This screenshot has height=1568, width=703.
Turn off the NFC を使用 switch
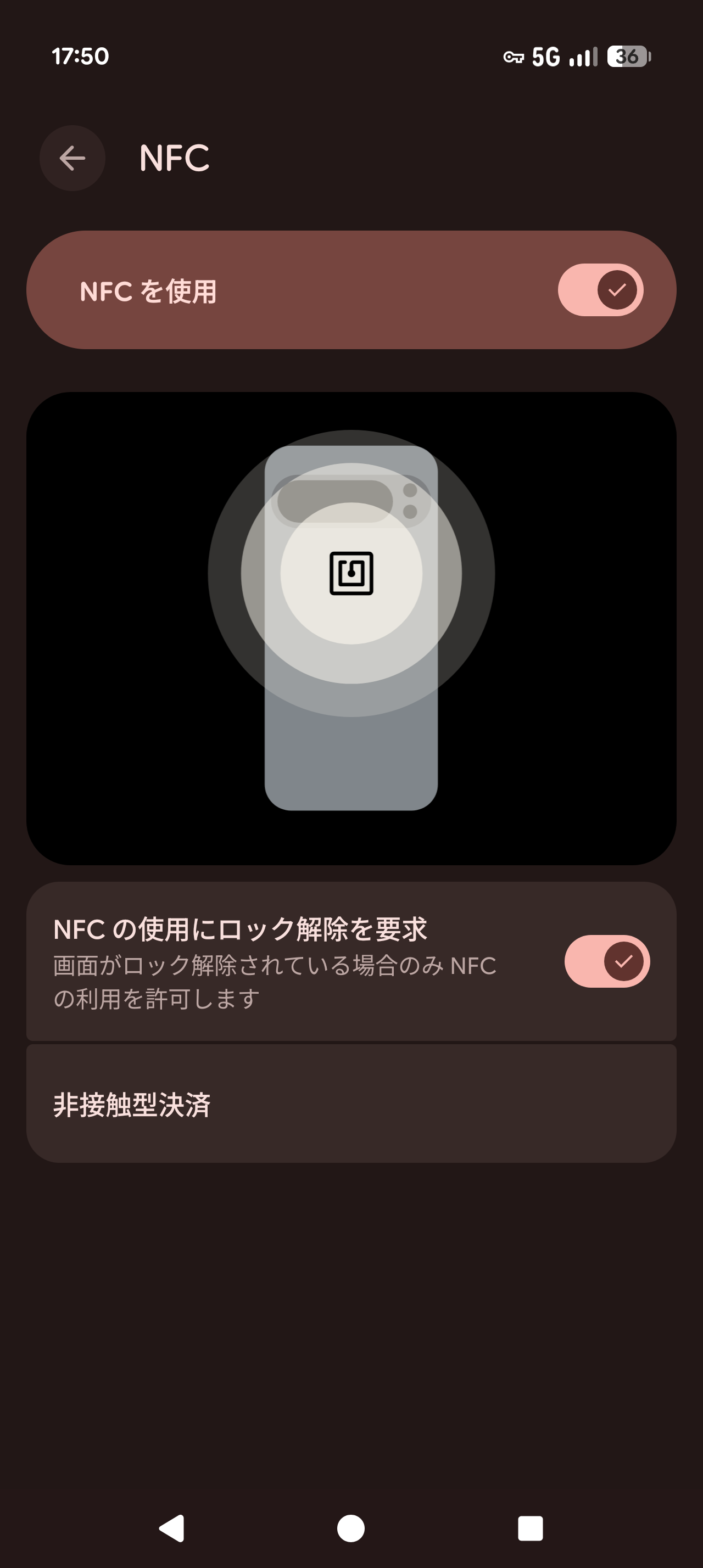tap(600, 290)
